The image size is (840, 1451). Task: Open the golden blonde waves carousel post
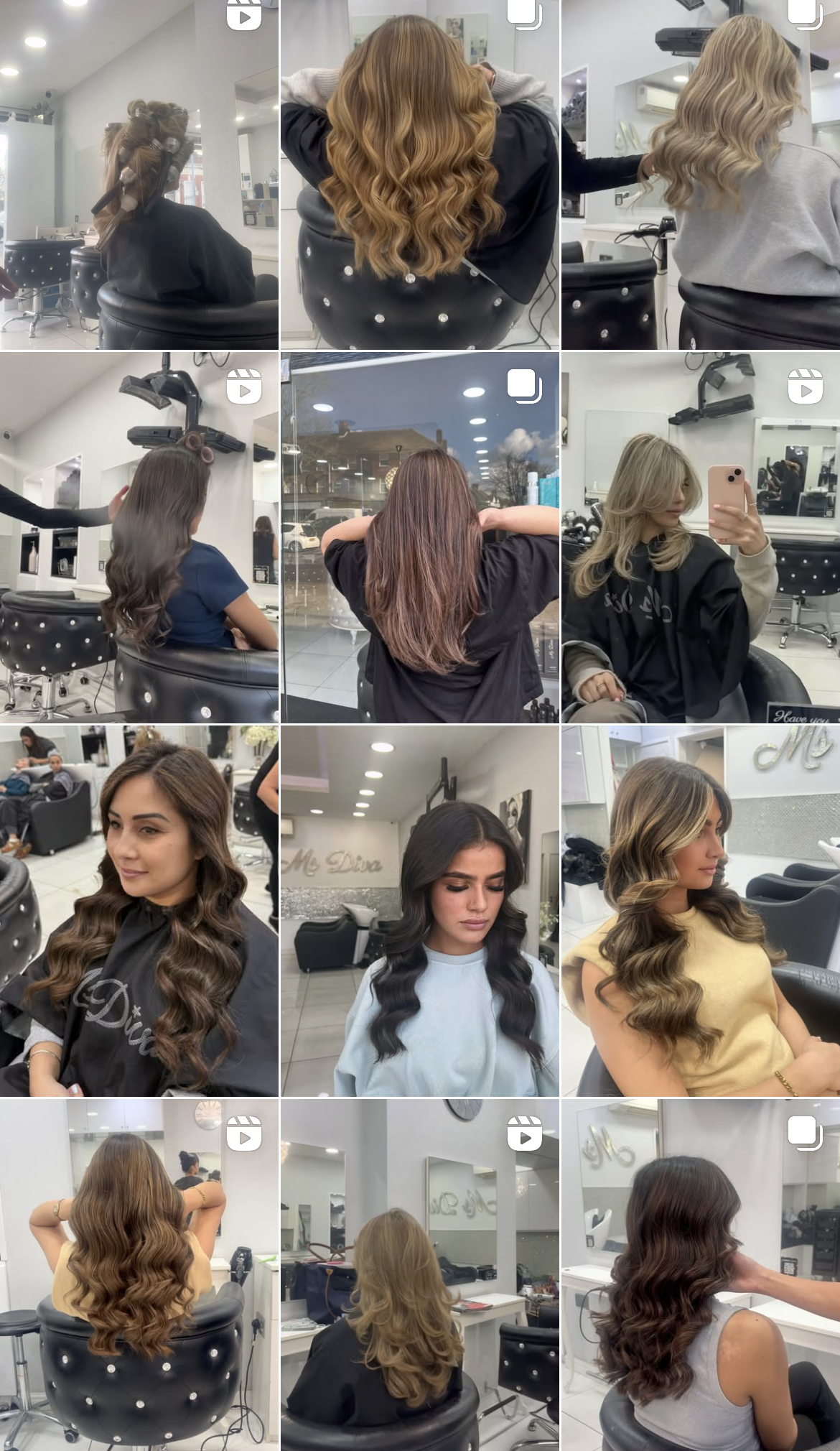tap(419, 175)
